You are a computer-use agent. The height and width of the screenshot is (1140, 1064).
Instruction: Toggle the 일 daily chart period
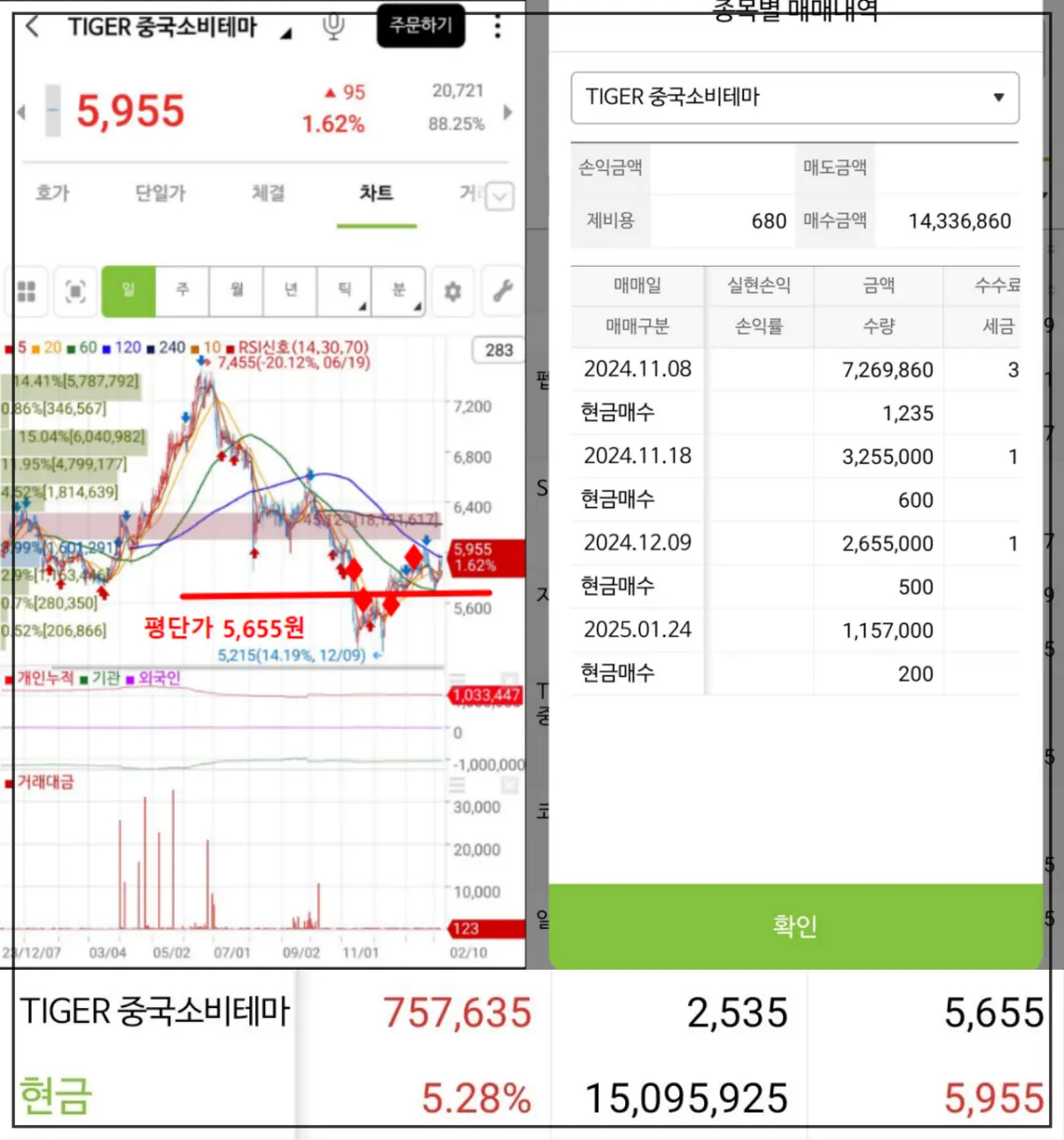(x=129, y=292)
